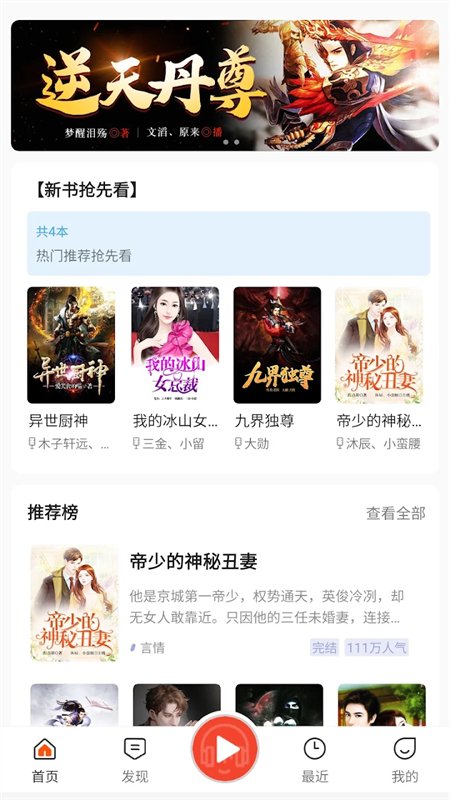This screenshot has width=450, height=800.
Task: Tap 查看全部 for the 推荐榜
Action: click(395, 513)
